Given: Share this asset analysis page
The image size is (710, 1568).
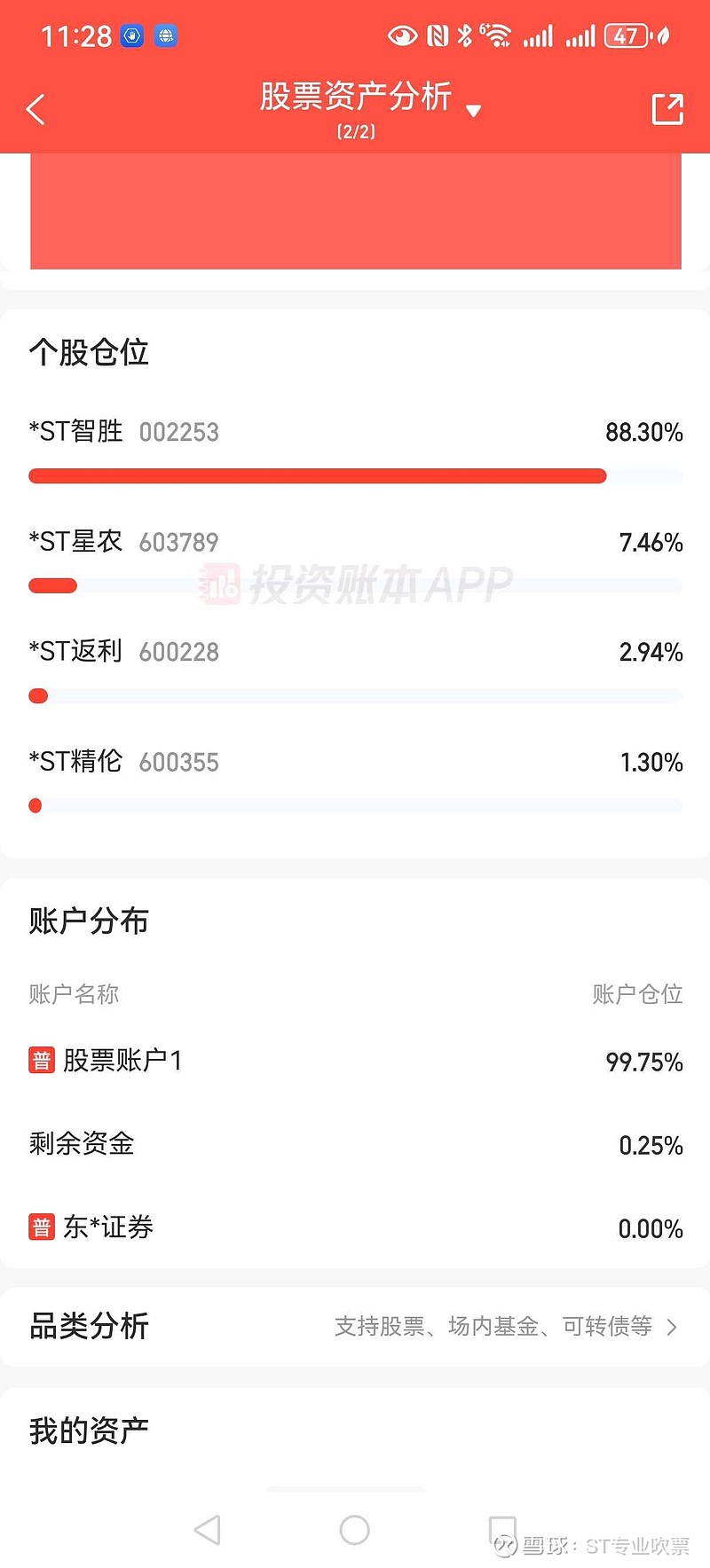Looking at the screenshot, I should [667, 110].
